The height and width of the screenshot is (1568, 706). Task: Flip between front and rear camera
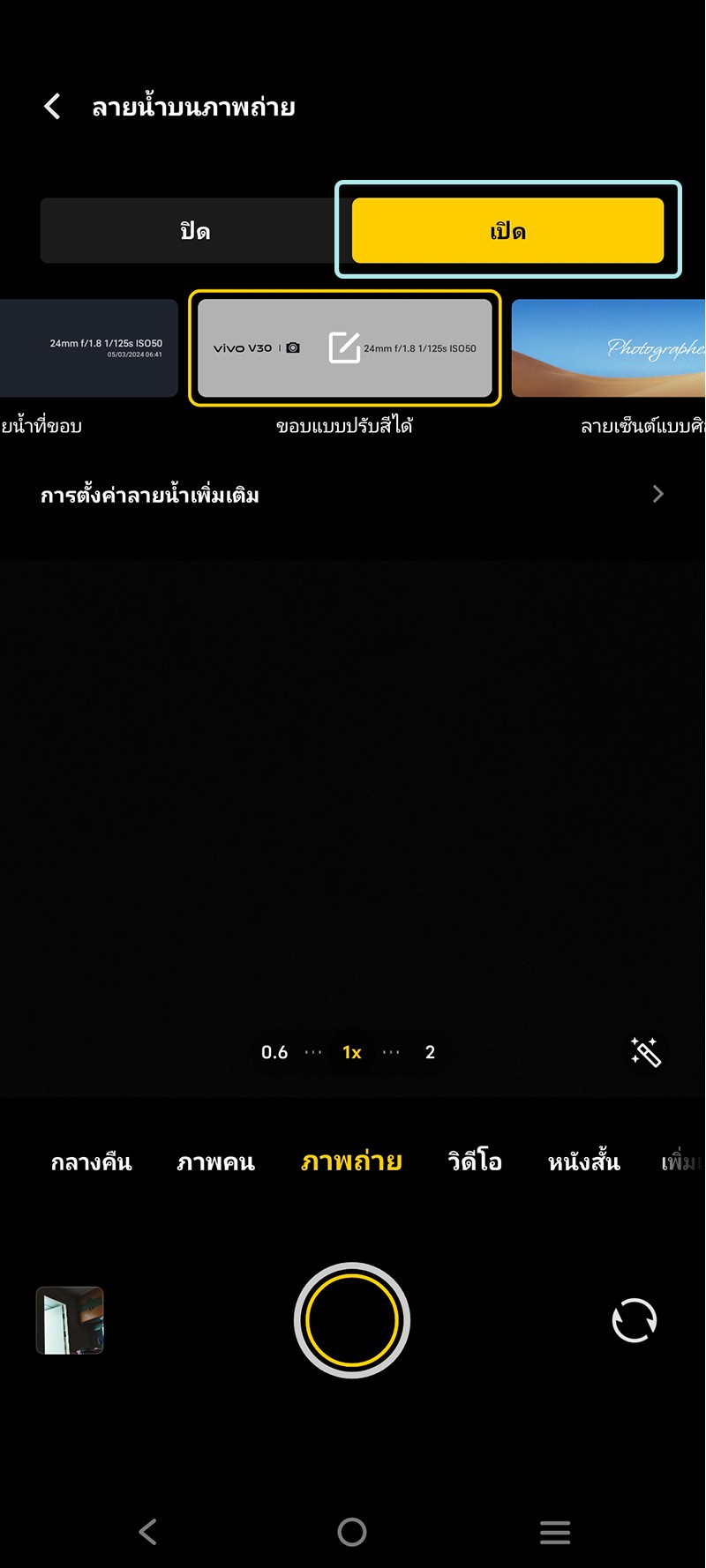point(634,1320)
